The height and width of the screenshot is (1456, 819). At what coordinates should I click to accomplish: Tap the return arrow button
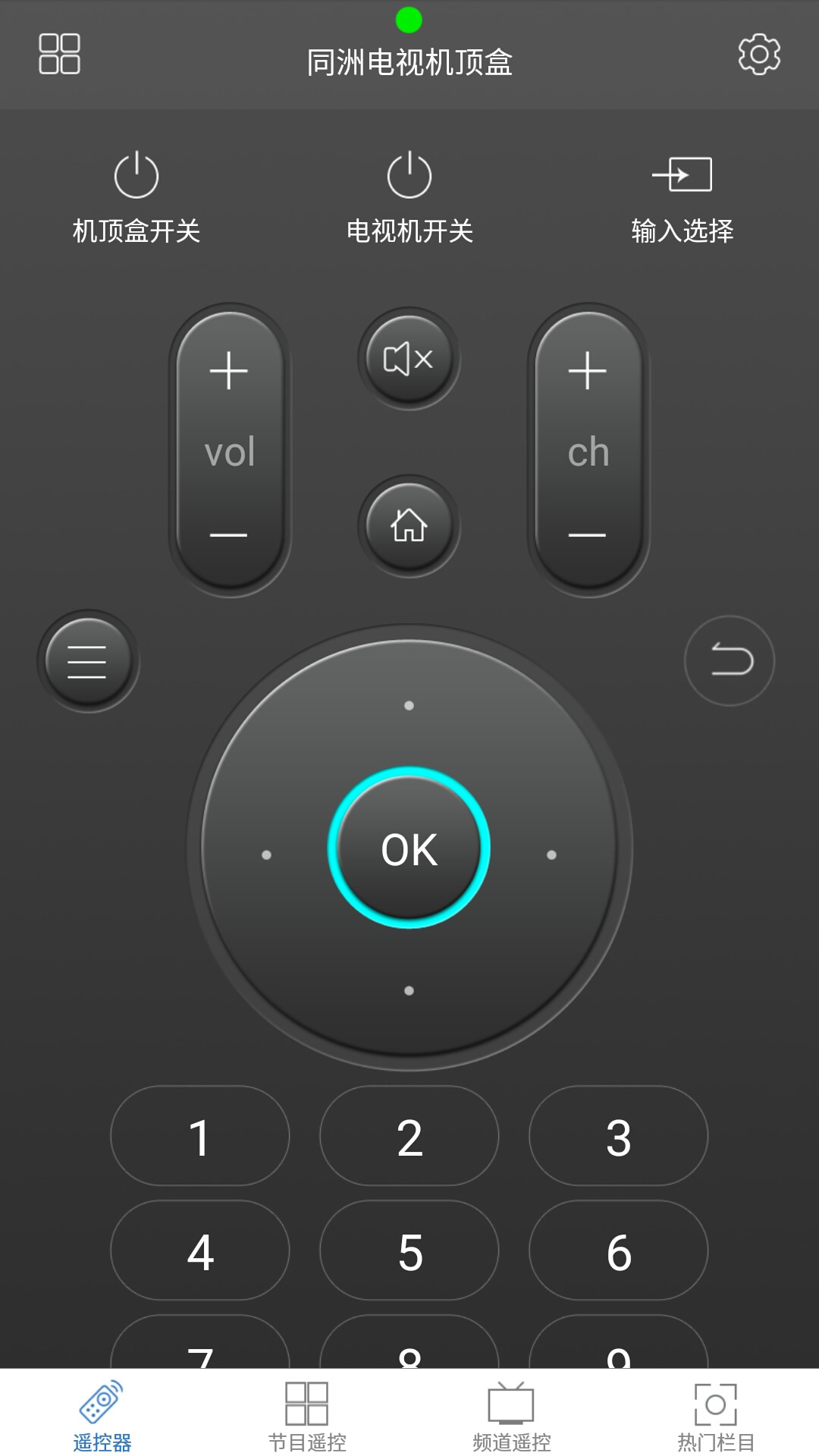(730, 660)
